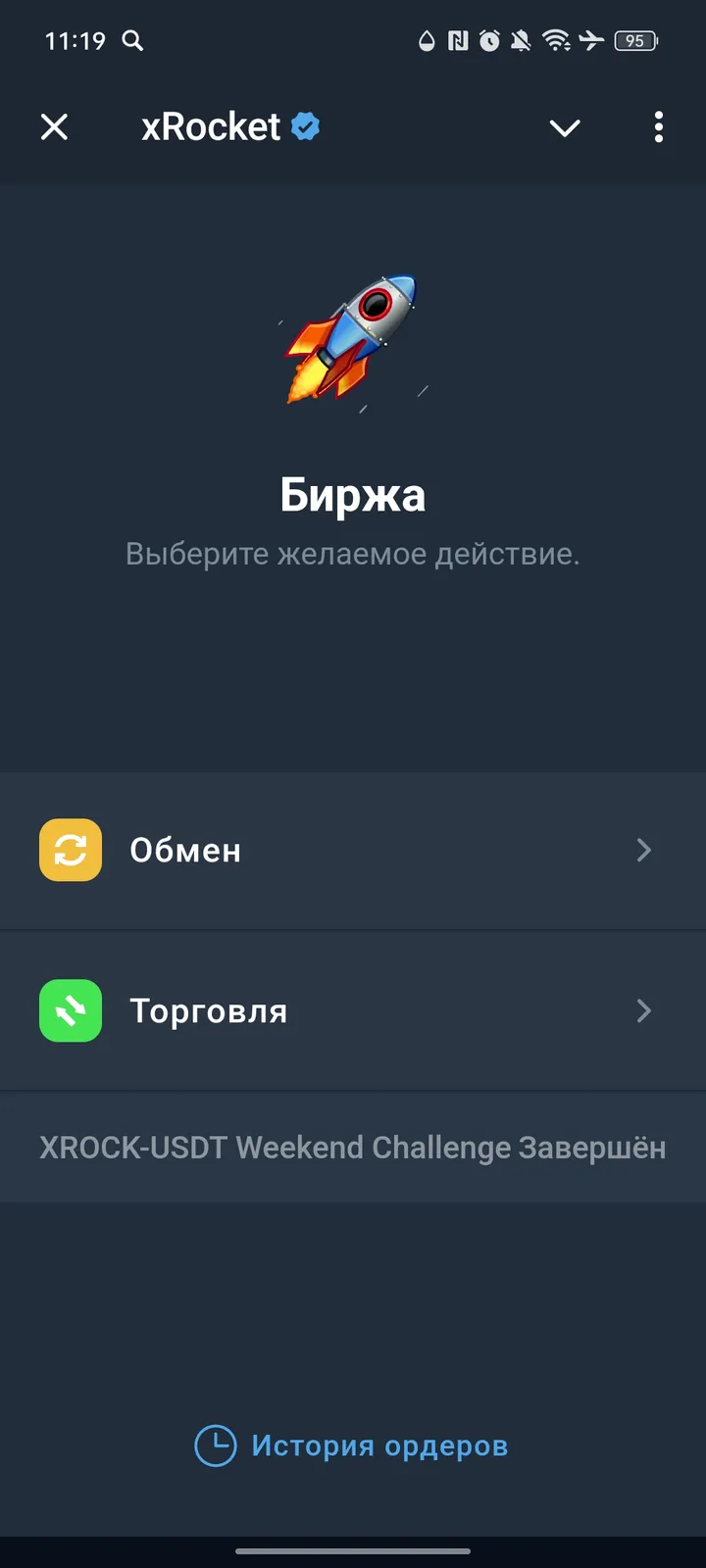Open the row arrow next to Торговля
The image size is (706, 1568).
coord(644,1010)
